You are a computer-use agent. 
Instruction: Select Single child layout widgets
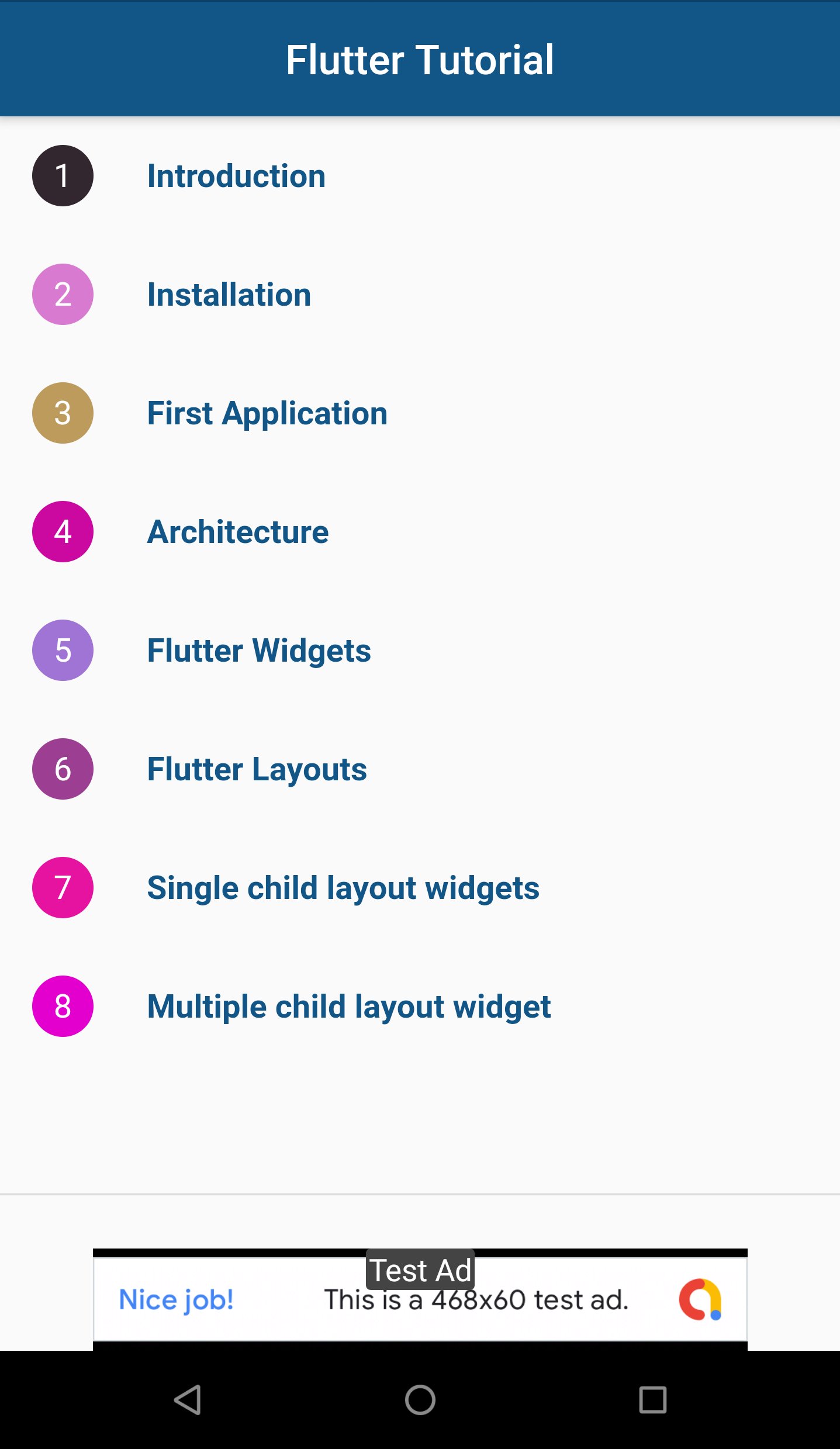tap(344, 887)
